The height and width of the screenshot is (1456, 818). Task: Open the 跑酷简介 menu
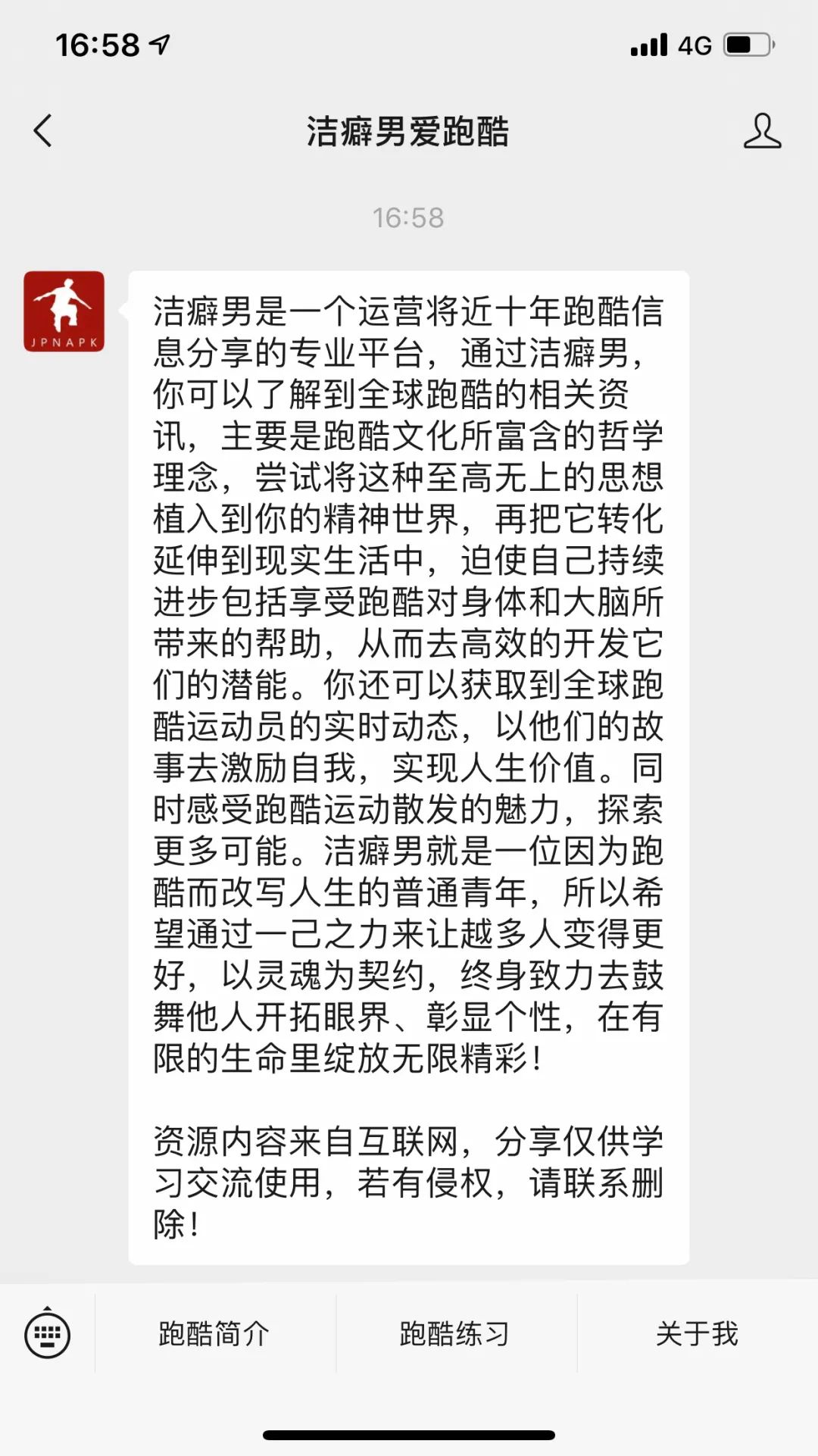214,1334
